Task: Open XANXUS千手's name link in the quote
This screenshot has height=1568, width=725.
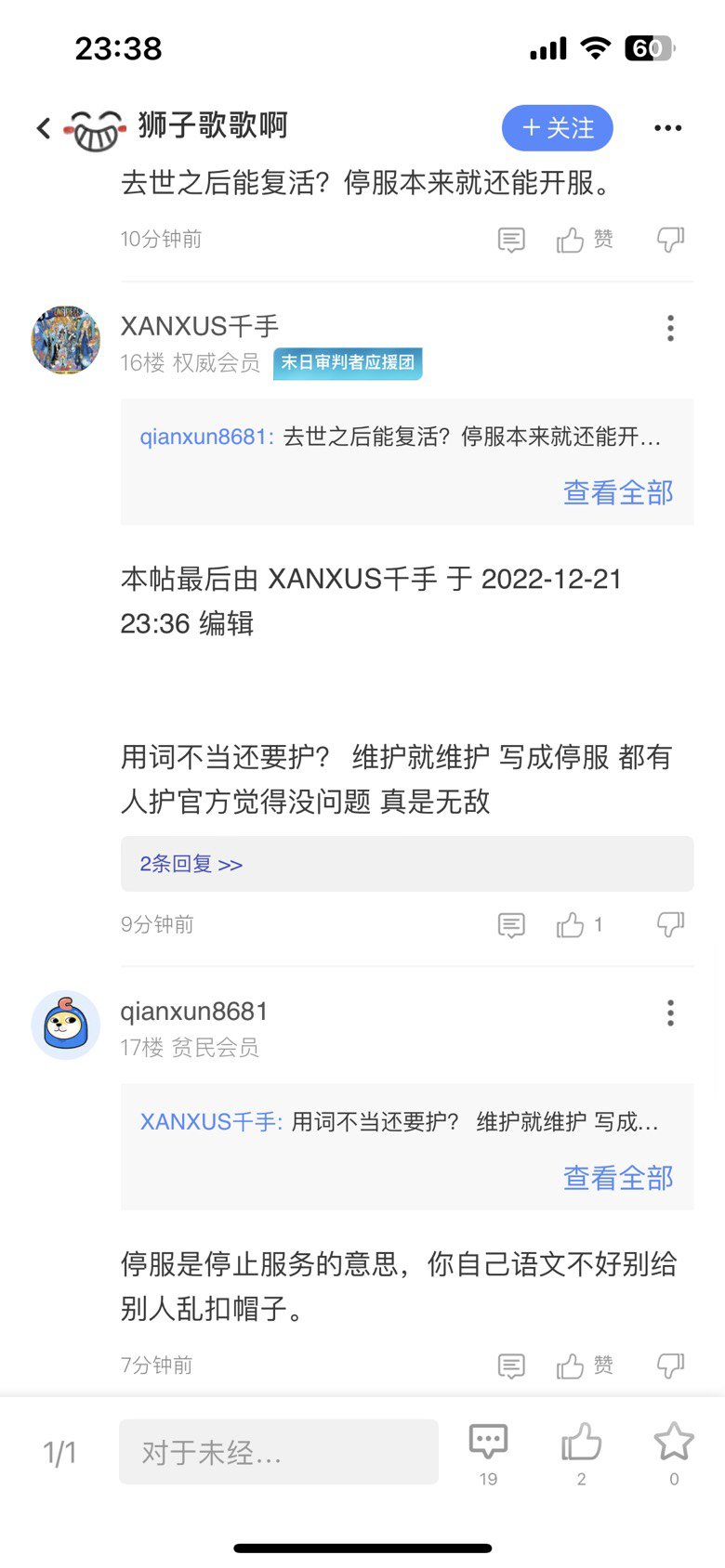Action: 208,1122
